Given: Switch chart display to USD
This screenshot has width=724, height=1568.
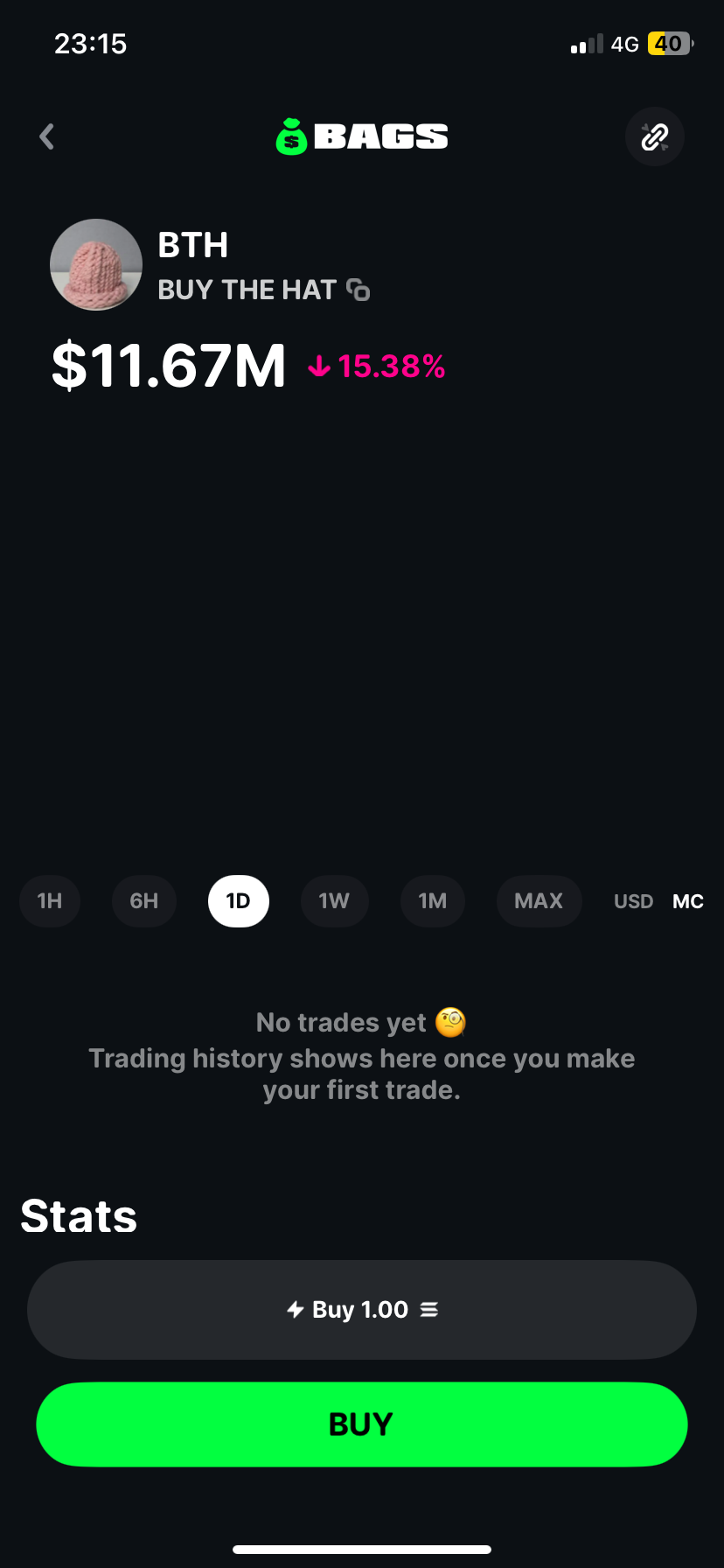Looking at the screenshot, I should click(x=633, y=901).
